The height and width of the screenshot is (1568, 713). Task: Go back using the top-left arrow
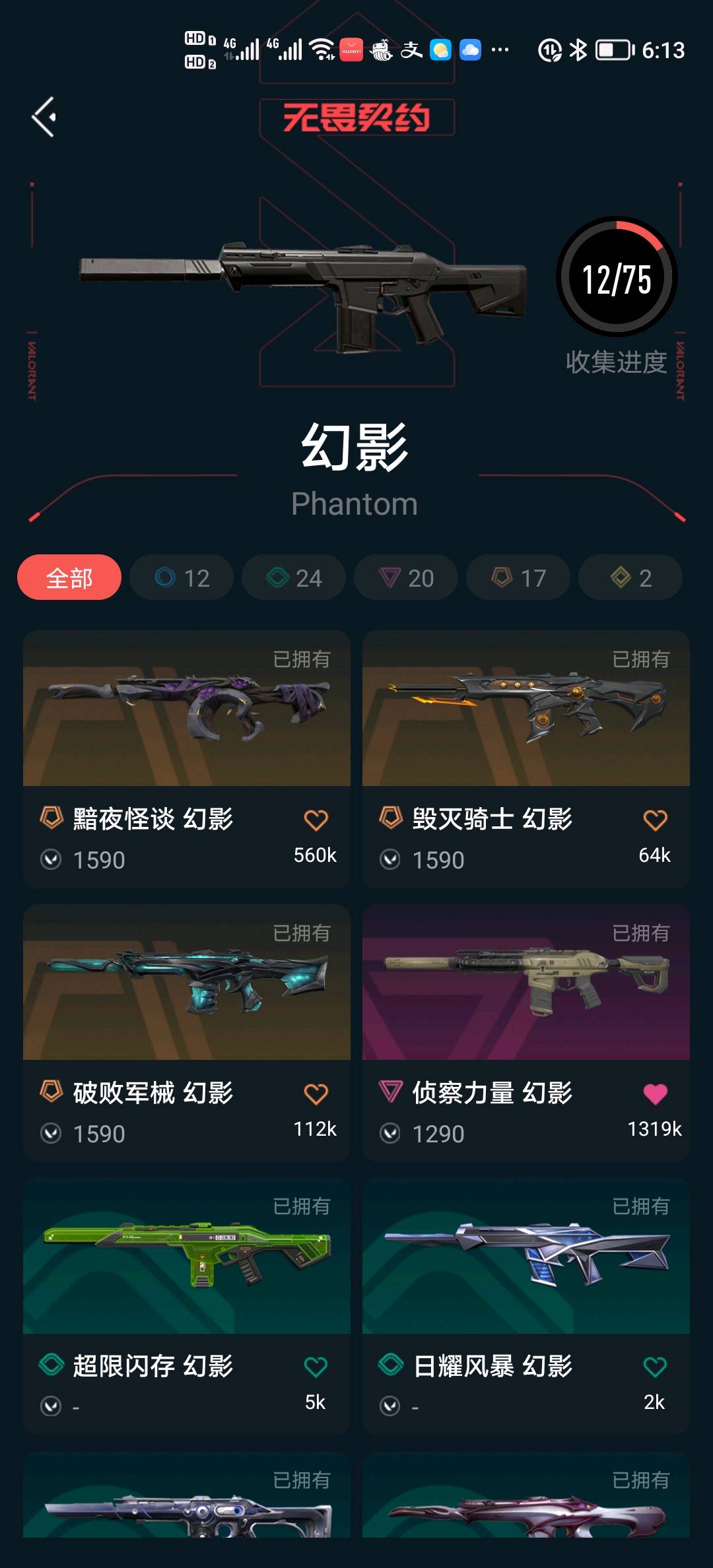point(44,117)
